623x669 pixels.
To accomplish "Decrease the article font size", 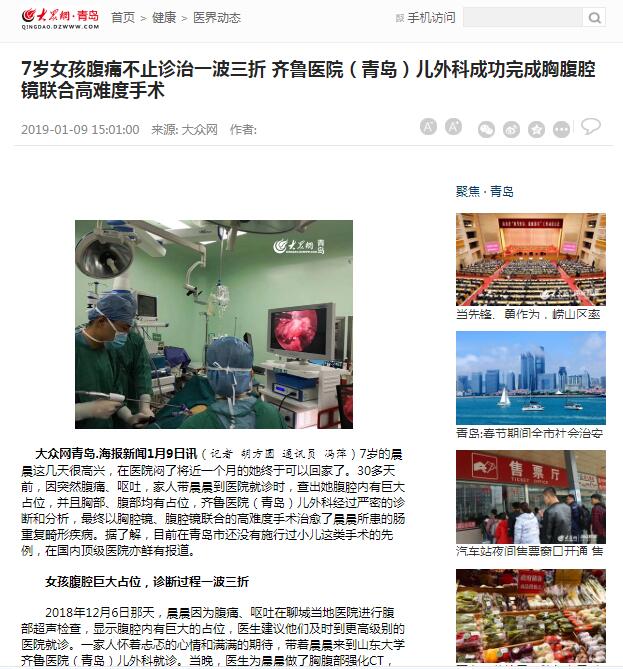I will [x=428, y=127].
